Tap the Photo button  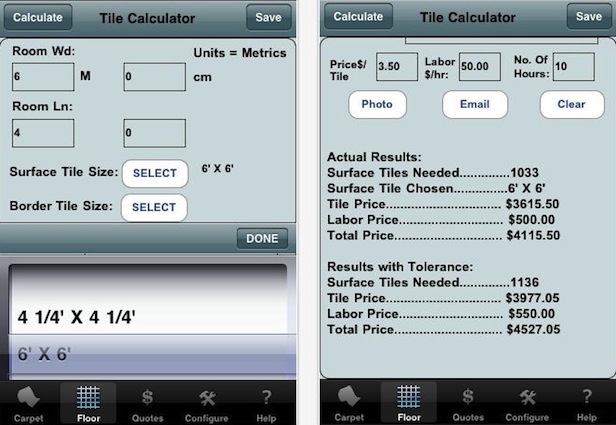tap(377, 104)
